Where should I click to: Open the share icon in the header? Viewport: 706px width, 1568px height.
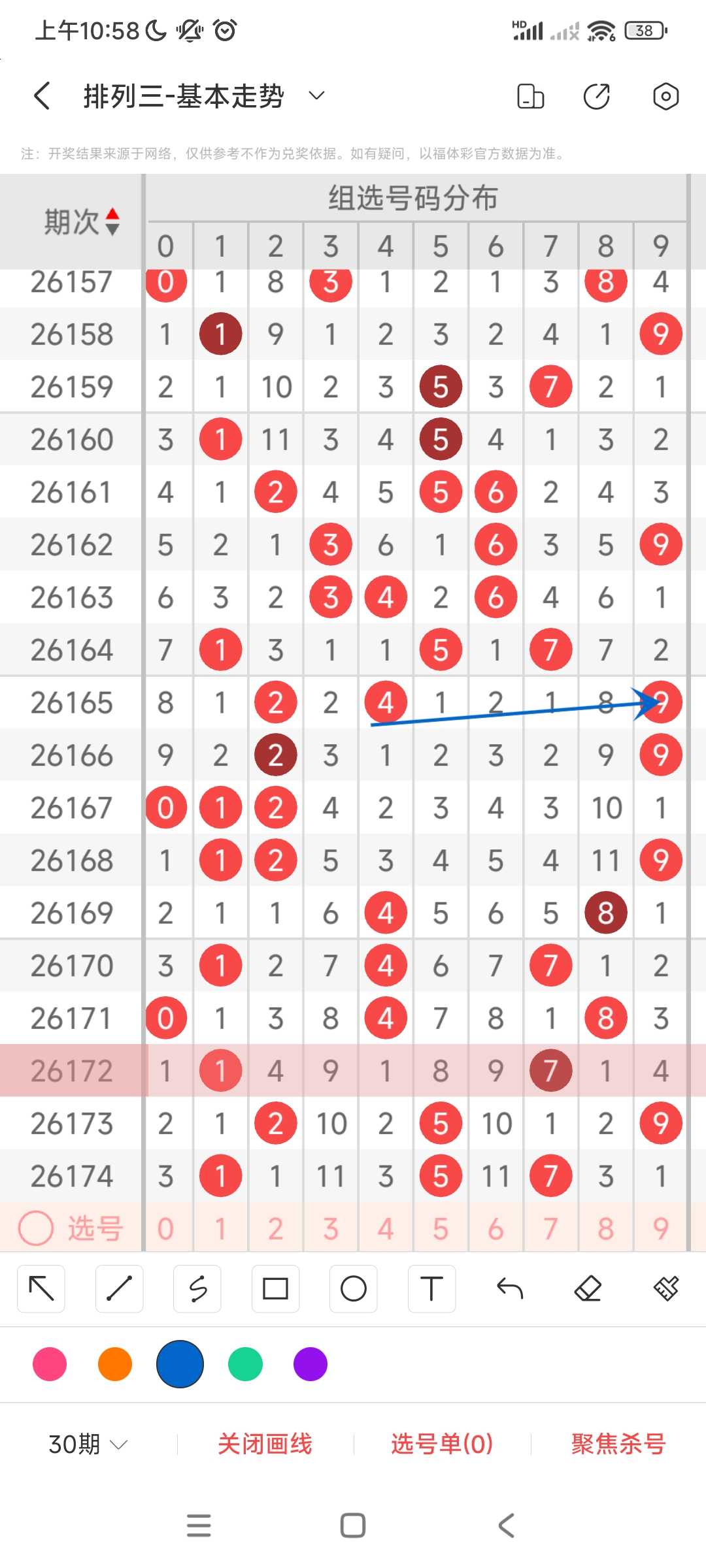[x=596, y=96]
